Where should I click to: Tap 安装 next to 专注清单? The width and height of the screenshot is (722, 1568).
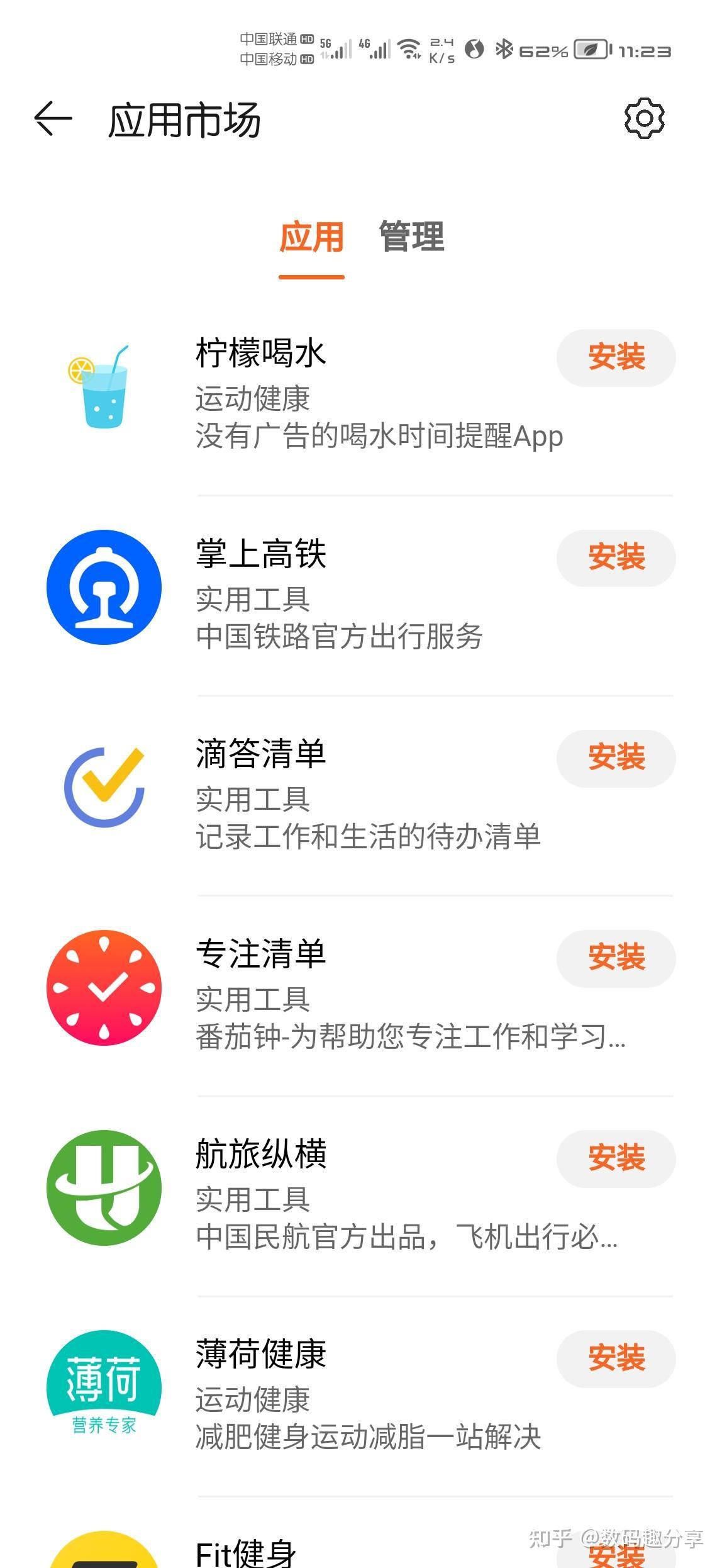[616, 959]
